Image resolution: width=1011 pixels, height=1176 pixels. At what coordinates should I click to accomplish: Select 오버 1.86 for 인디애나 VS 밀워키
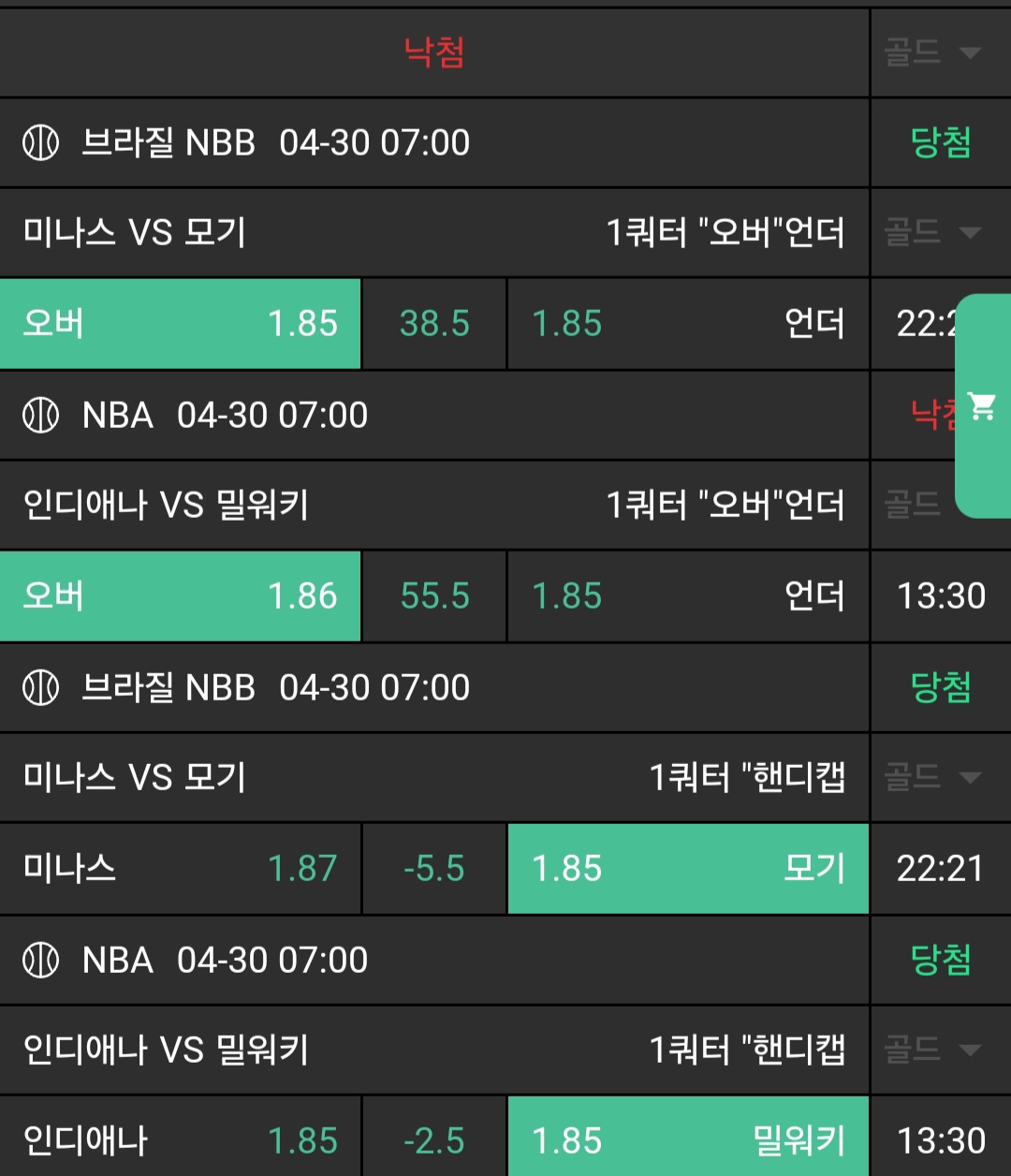pyautogui.click(x=180, y=596)
